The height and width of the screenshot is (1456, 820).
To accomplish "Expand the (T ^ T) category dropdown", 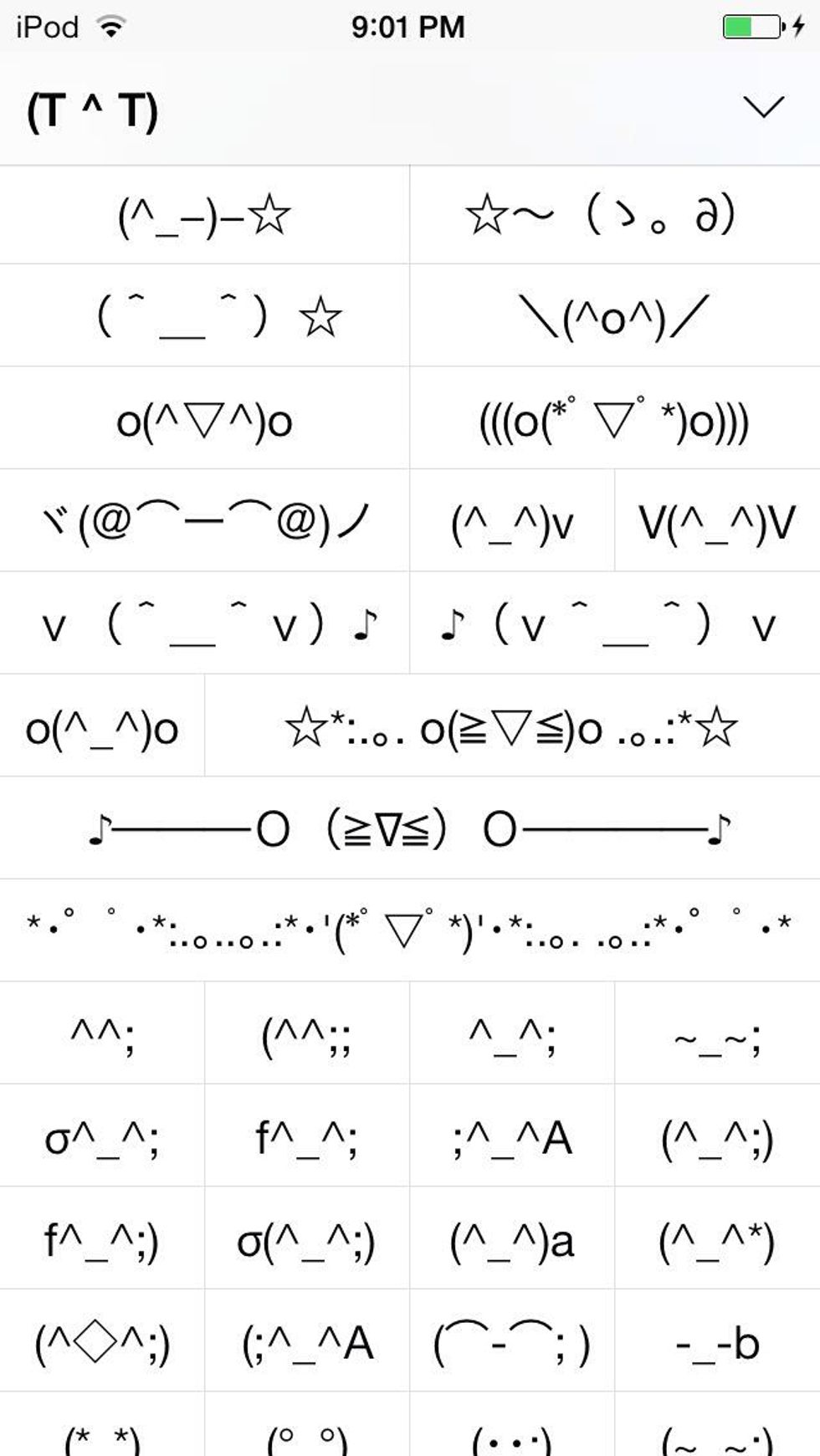I will click(763, 107).
